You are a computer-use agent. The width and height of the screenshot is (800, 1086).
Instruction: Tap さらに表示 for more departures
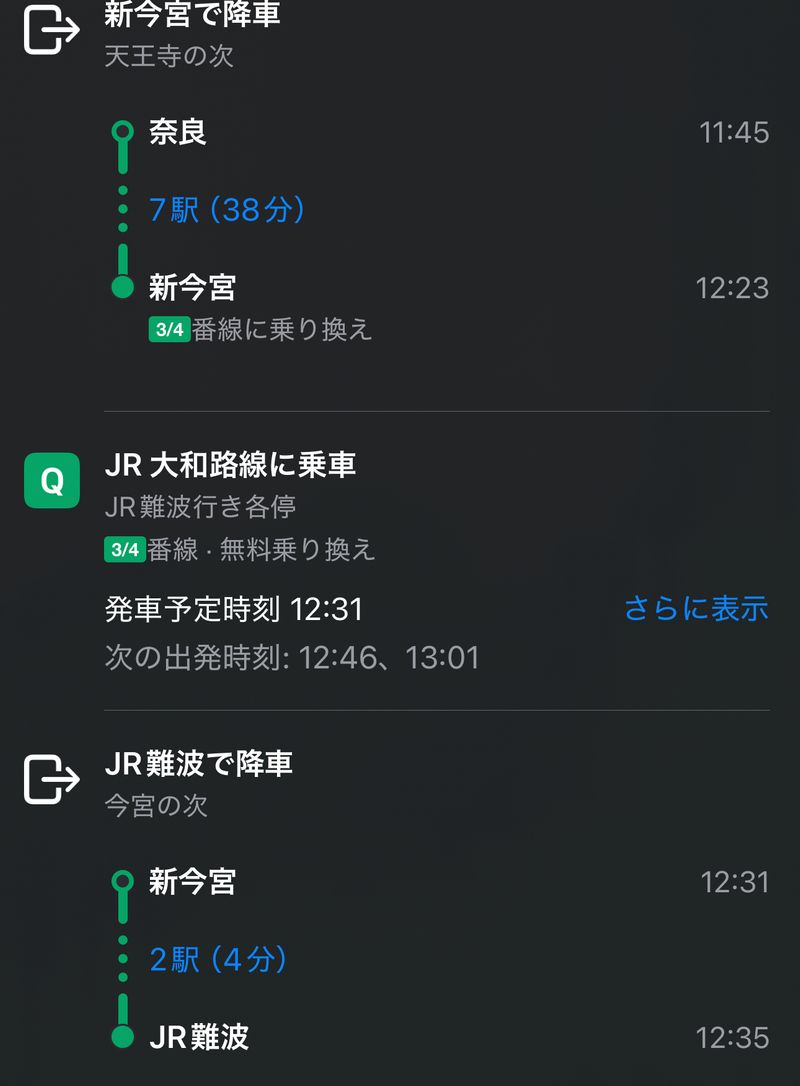[695, 608]
